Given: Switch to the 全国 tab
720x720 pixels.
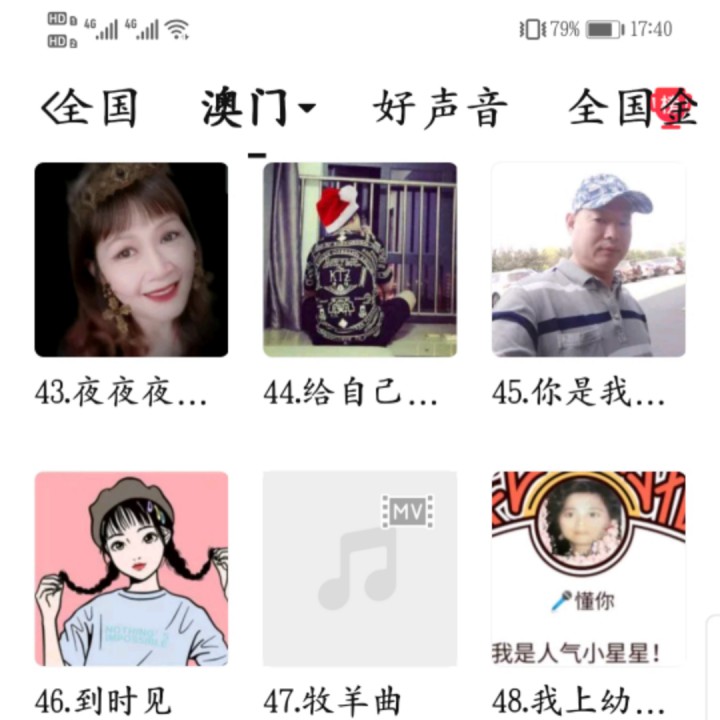Looking at the screenshot, I should (98, 108).
